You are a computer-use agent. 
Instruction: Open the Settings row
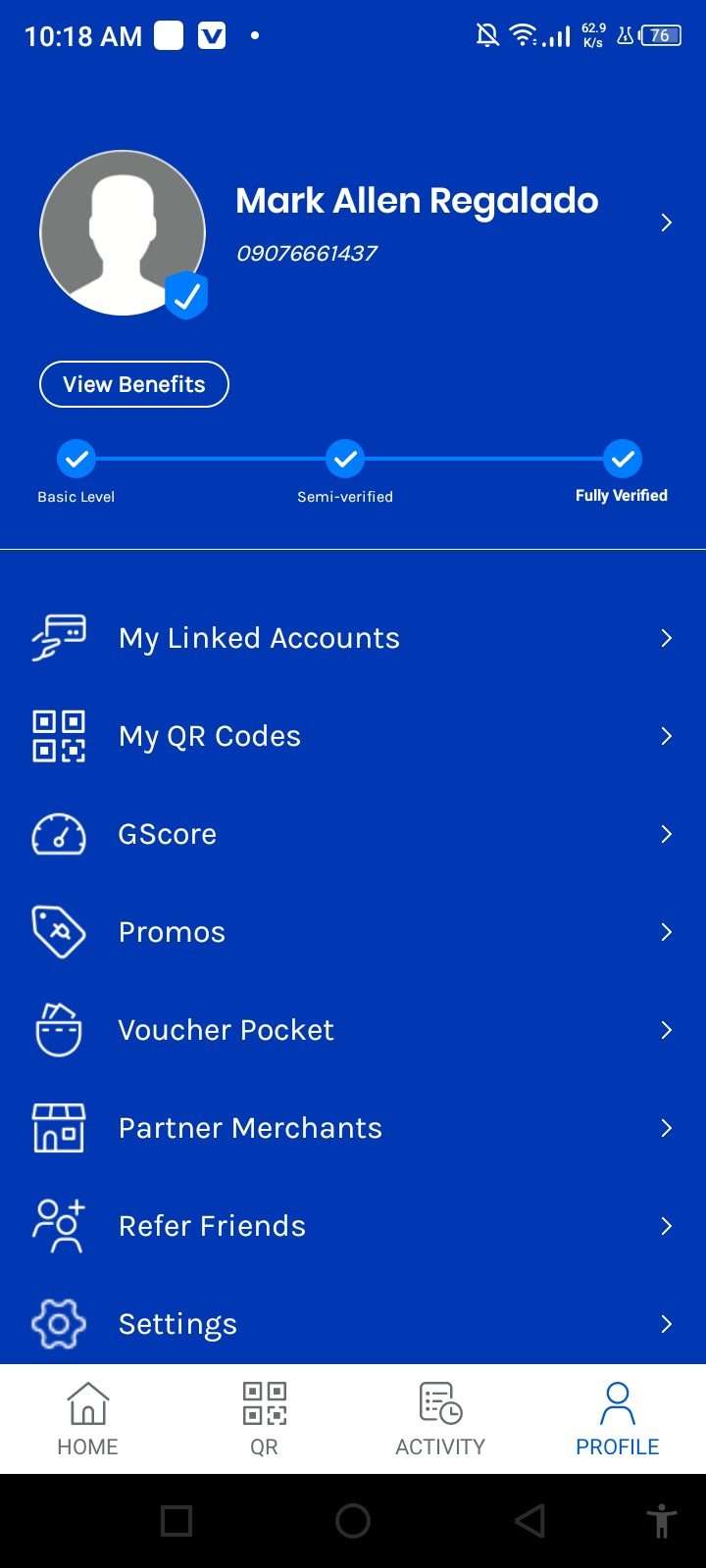coord(177,1324)
